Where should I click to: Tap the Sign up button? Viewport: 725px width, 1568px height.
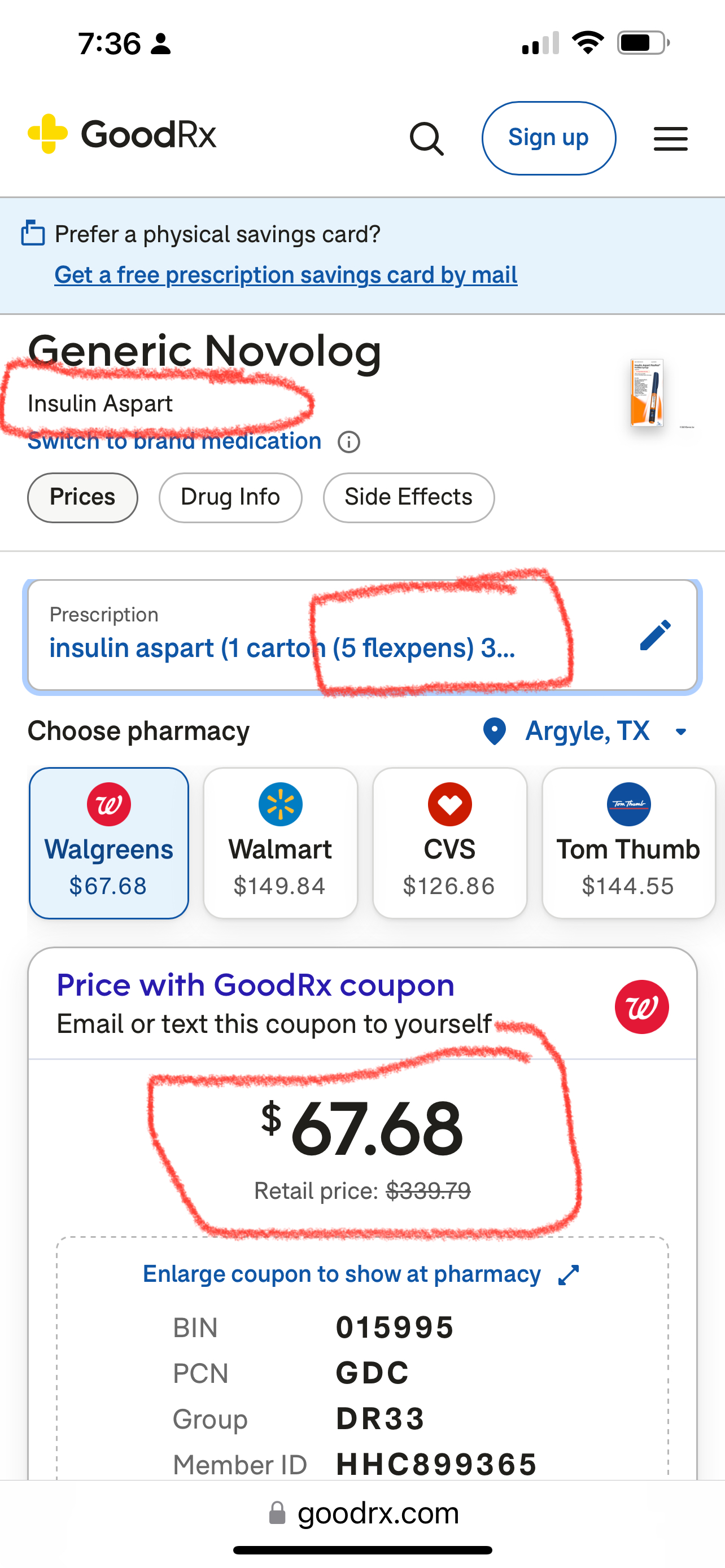[548, 138]
